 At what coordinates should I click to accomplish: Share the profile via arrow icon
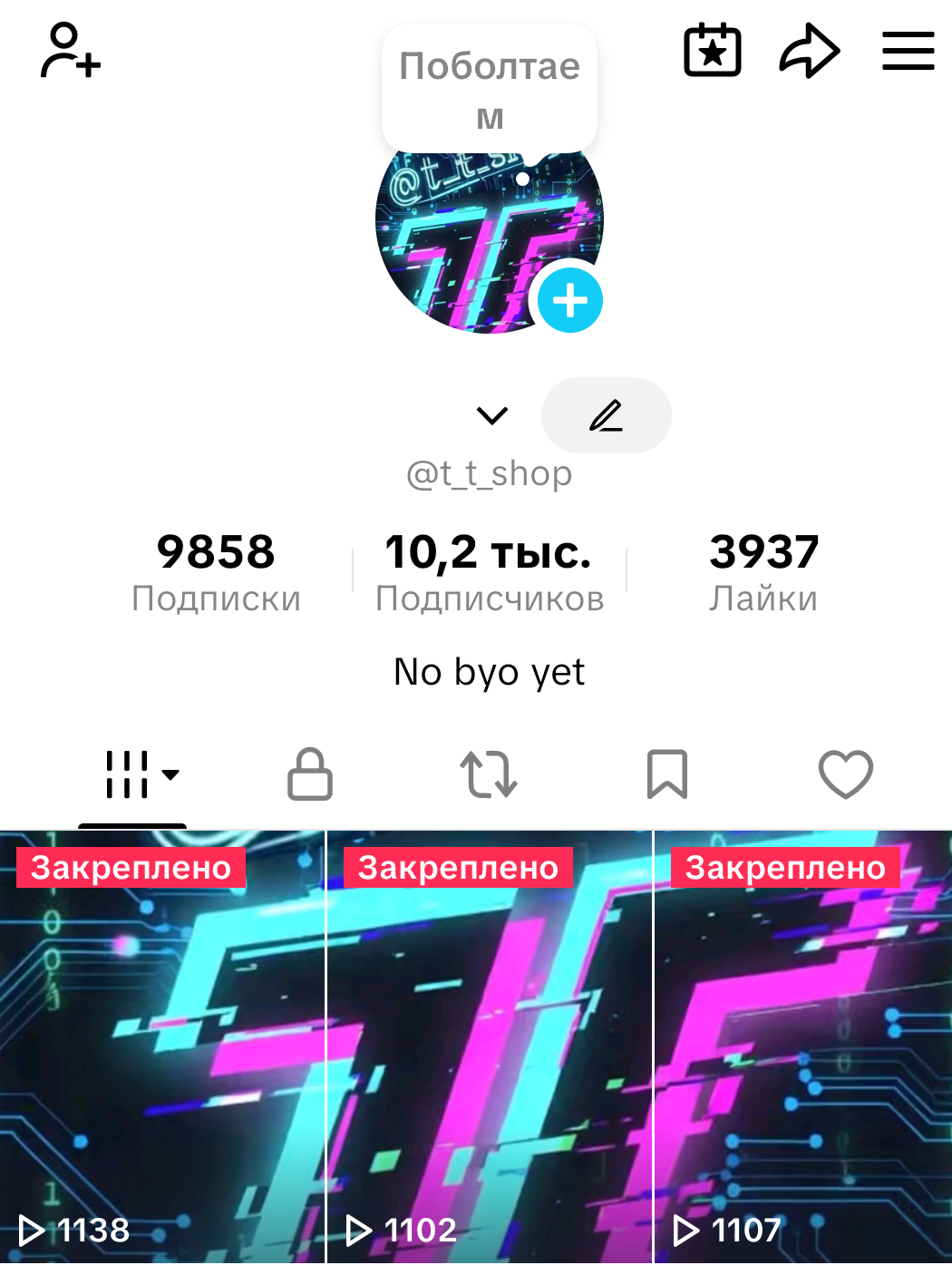coord(810,50)
